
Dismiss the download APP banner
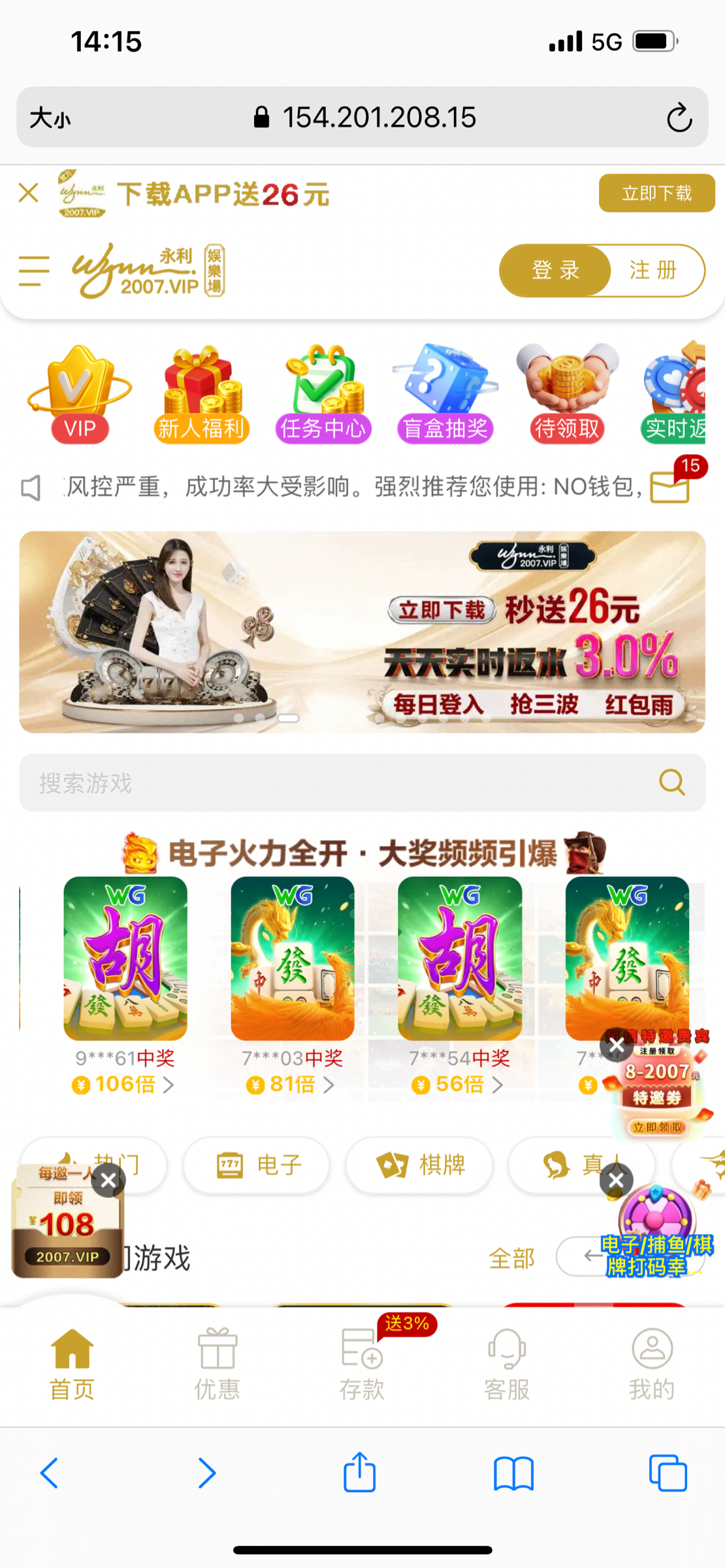(x=29, y=193)
